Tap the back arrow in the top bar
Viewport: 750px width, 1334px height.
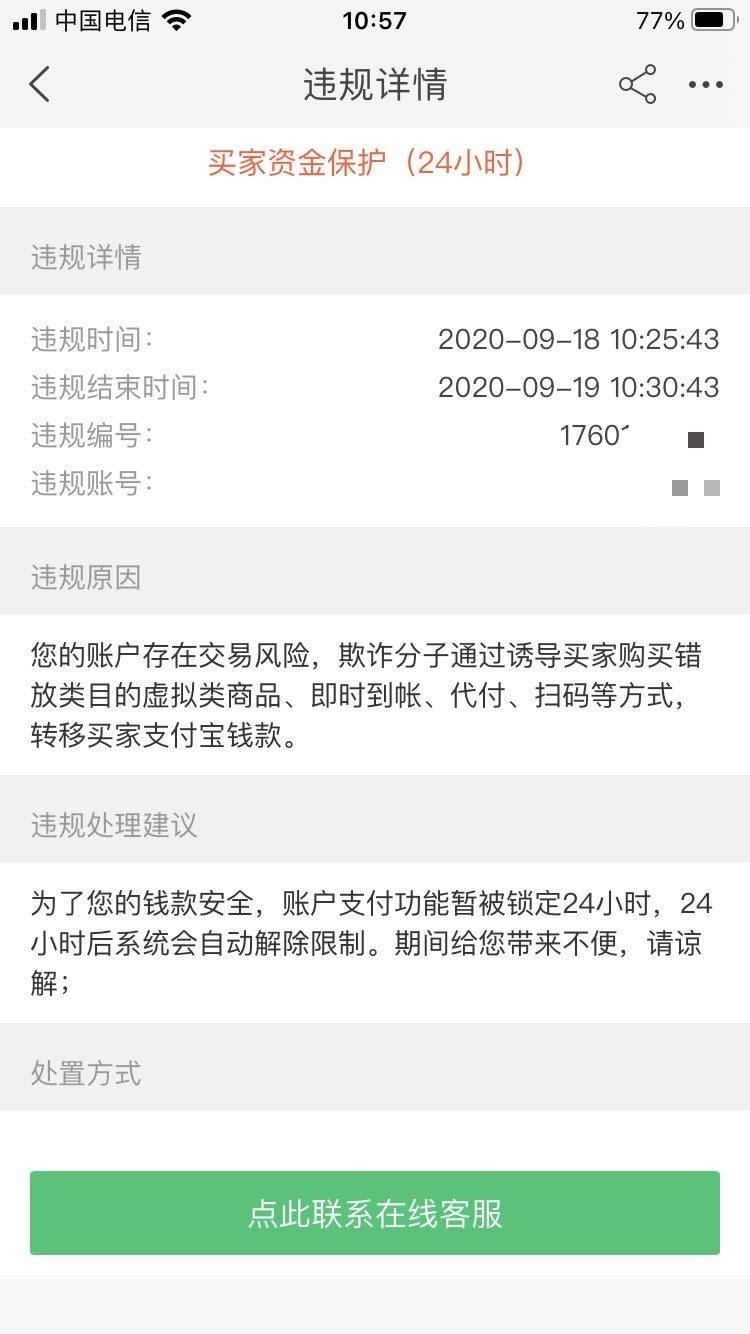point(39,85)
